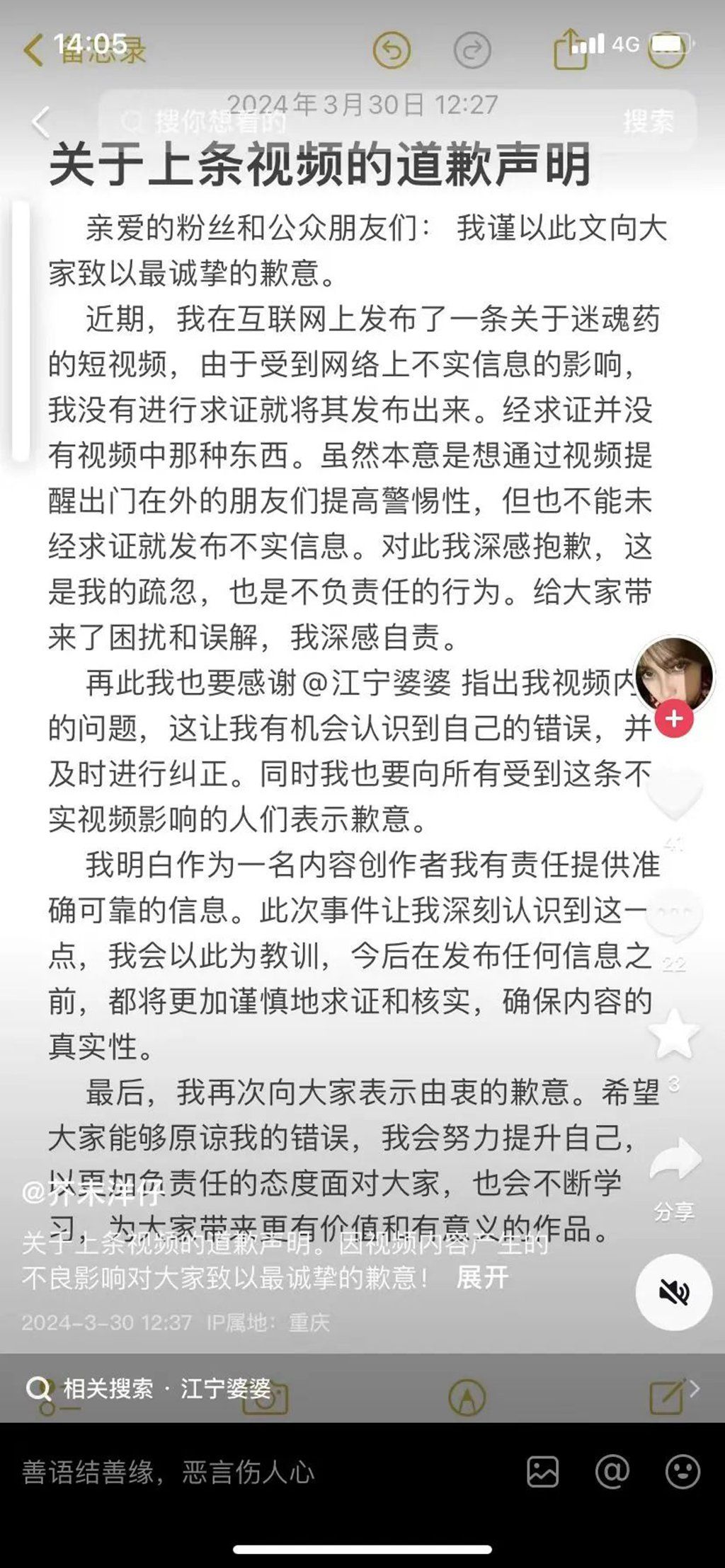This screenshot has width=725, height=1568.
Task: Add the video to favorites with the star
Action: point(673,1034)
